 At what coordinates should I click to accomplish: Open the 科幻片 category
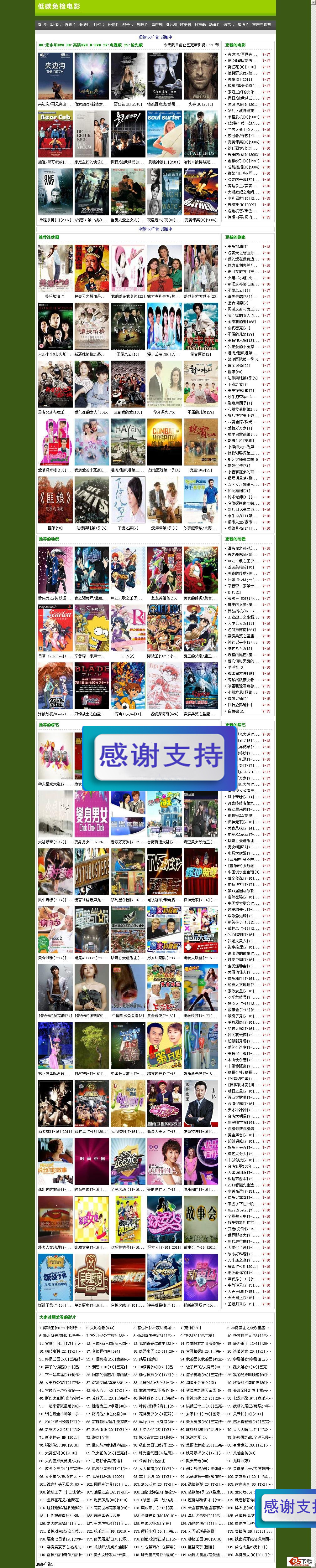click(99, 25)
